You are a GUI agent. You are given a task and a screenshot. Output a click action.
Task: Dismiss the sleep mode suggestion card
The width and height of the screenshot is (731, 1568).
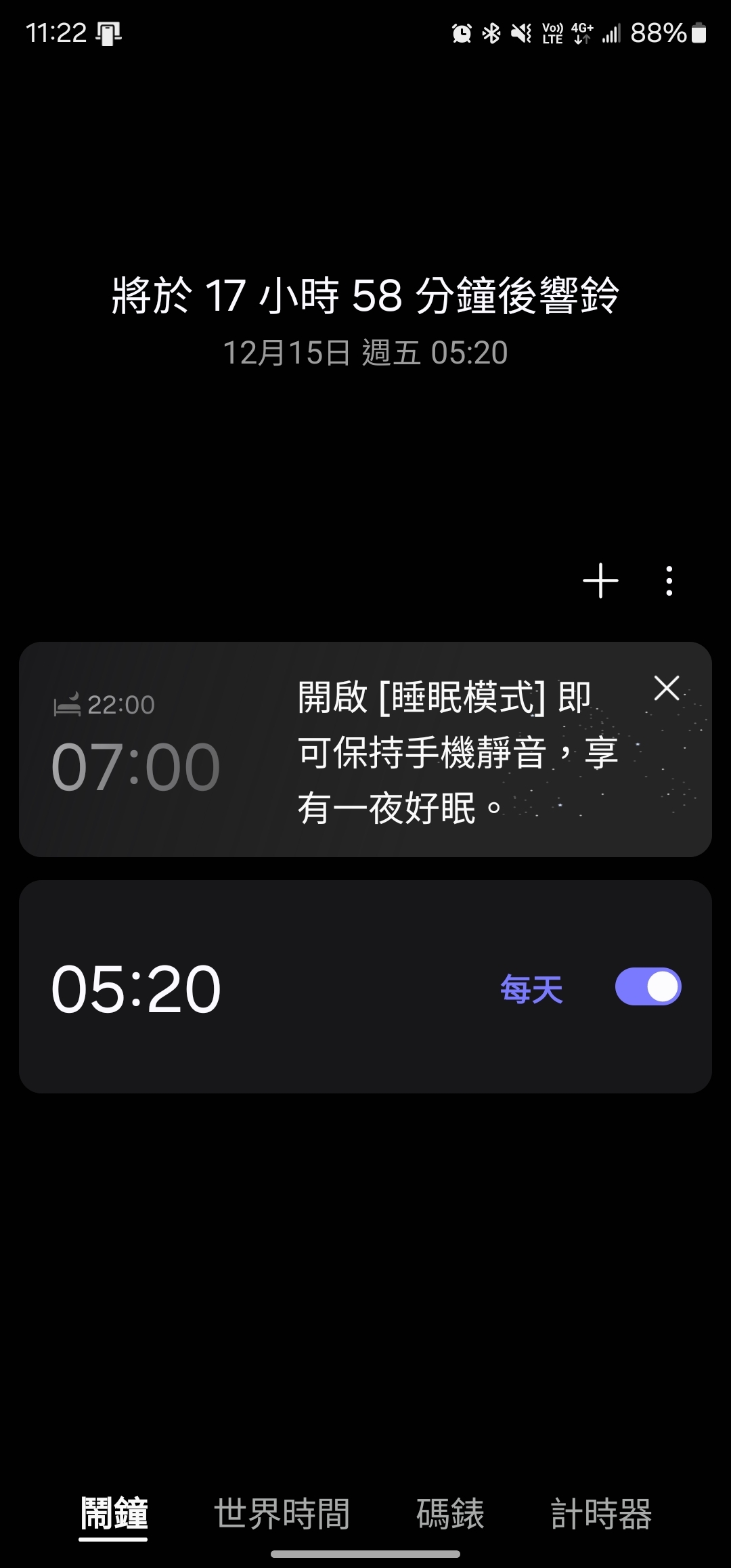667,688
